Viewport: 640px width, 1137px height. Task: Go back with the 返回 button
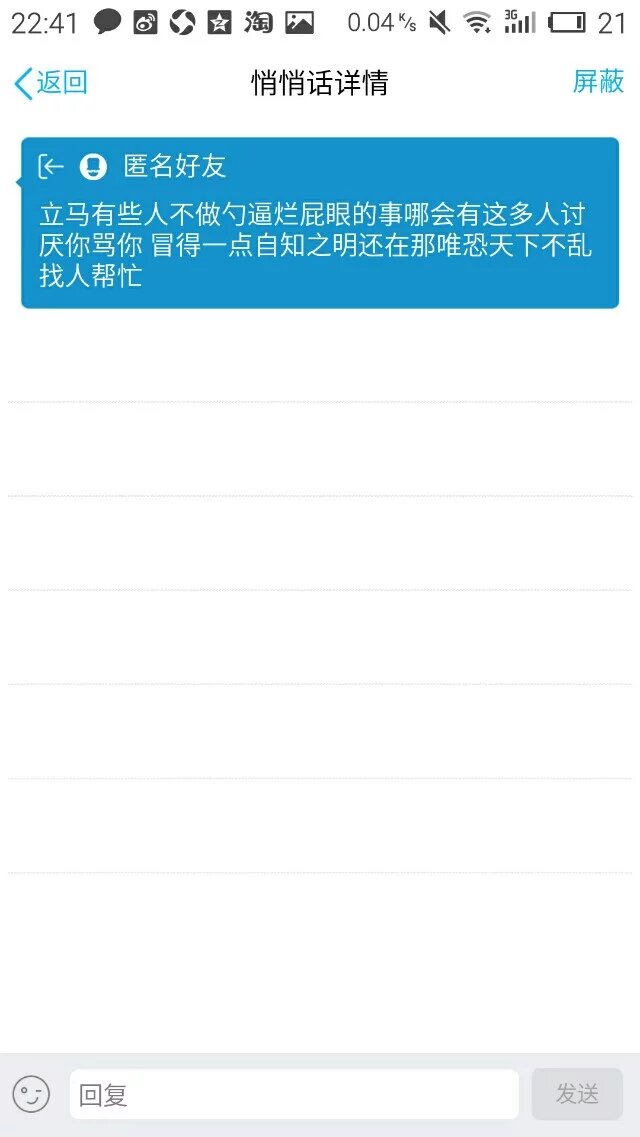[50, 83]
